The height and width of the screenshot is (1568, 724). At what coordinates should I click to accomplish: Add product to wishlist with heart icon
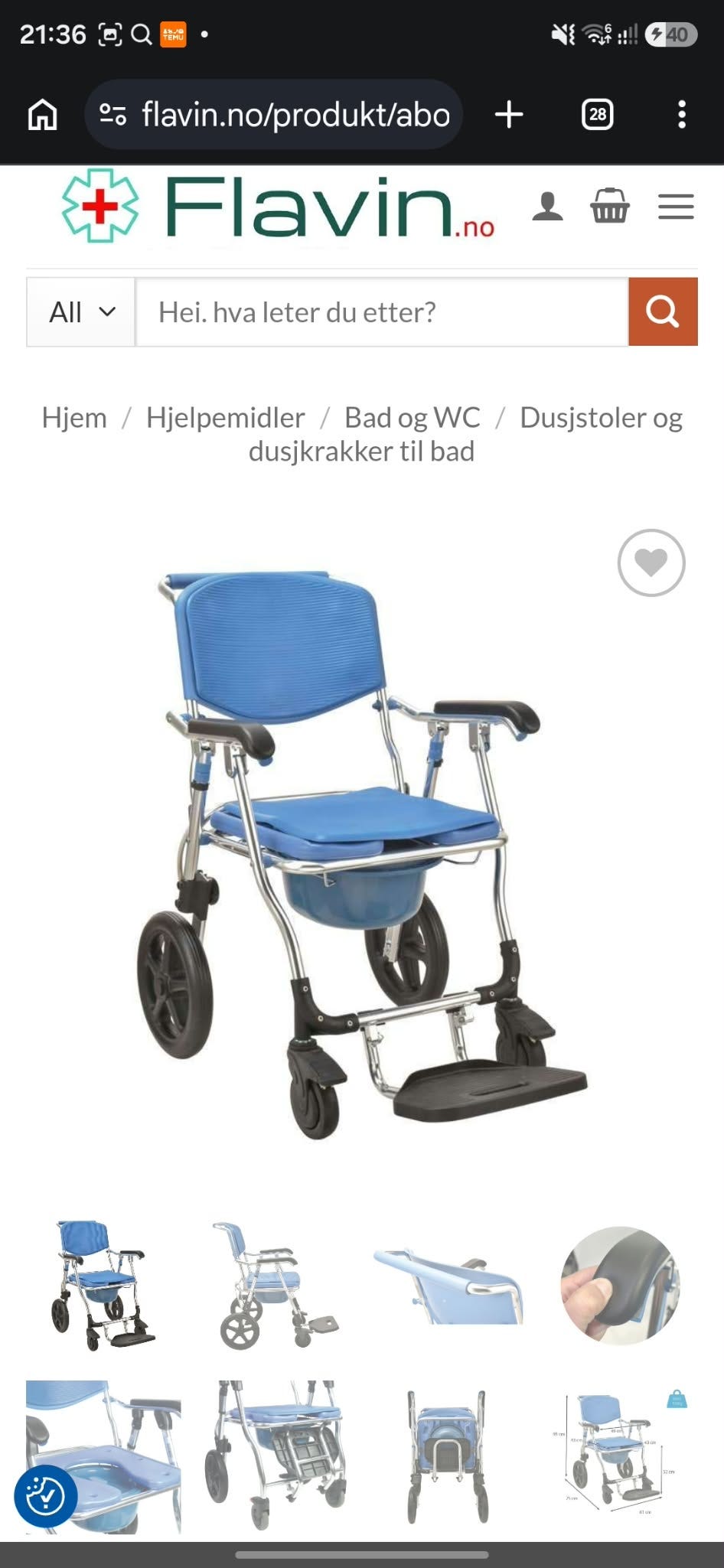click(x=651, y=562)
